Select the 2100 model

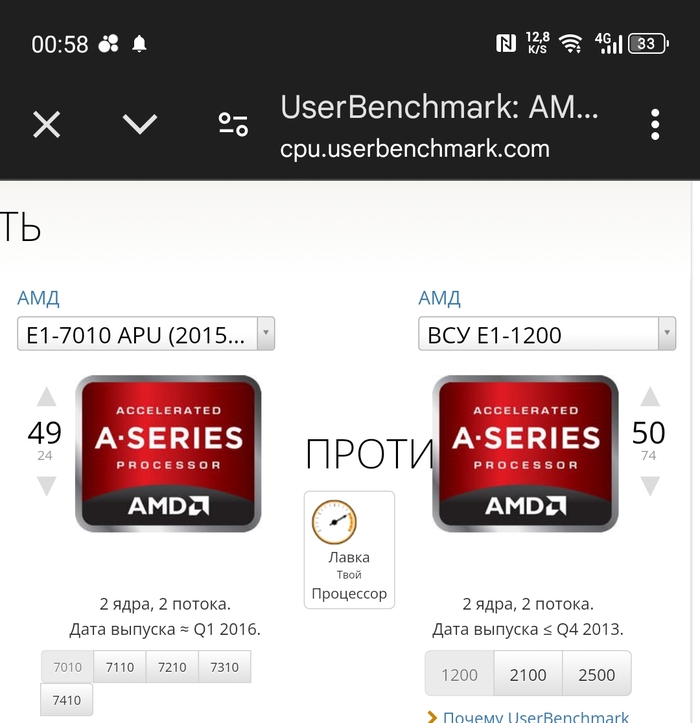coord(528,674)
